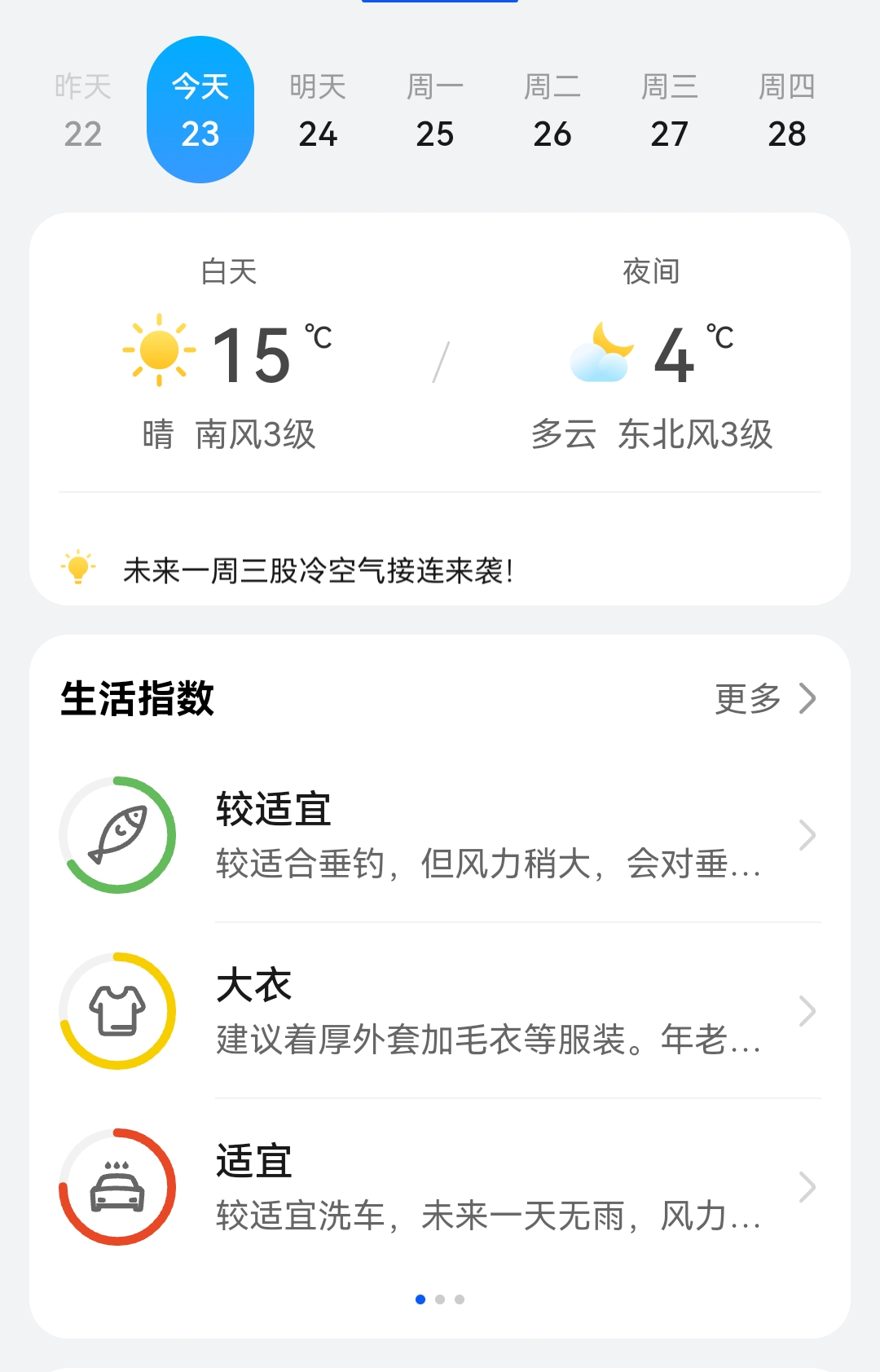Viewport: 880px width, 1372px height.
Task: Show forecast for 周四 28
Action: click(x=787, y=111)
